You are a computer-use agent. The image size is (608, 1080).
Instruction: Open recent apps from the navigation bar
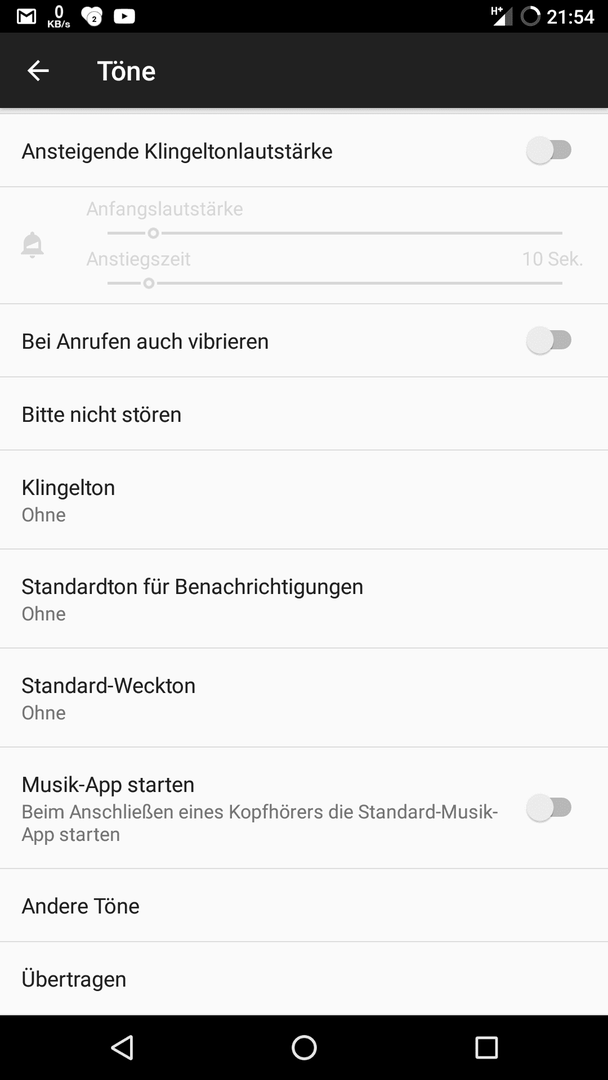click(x=486, y=1047)
